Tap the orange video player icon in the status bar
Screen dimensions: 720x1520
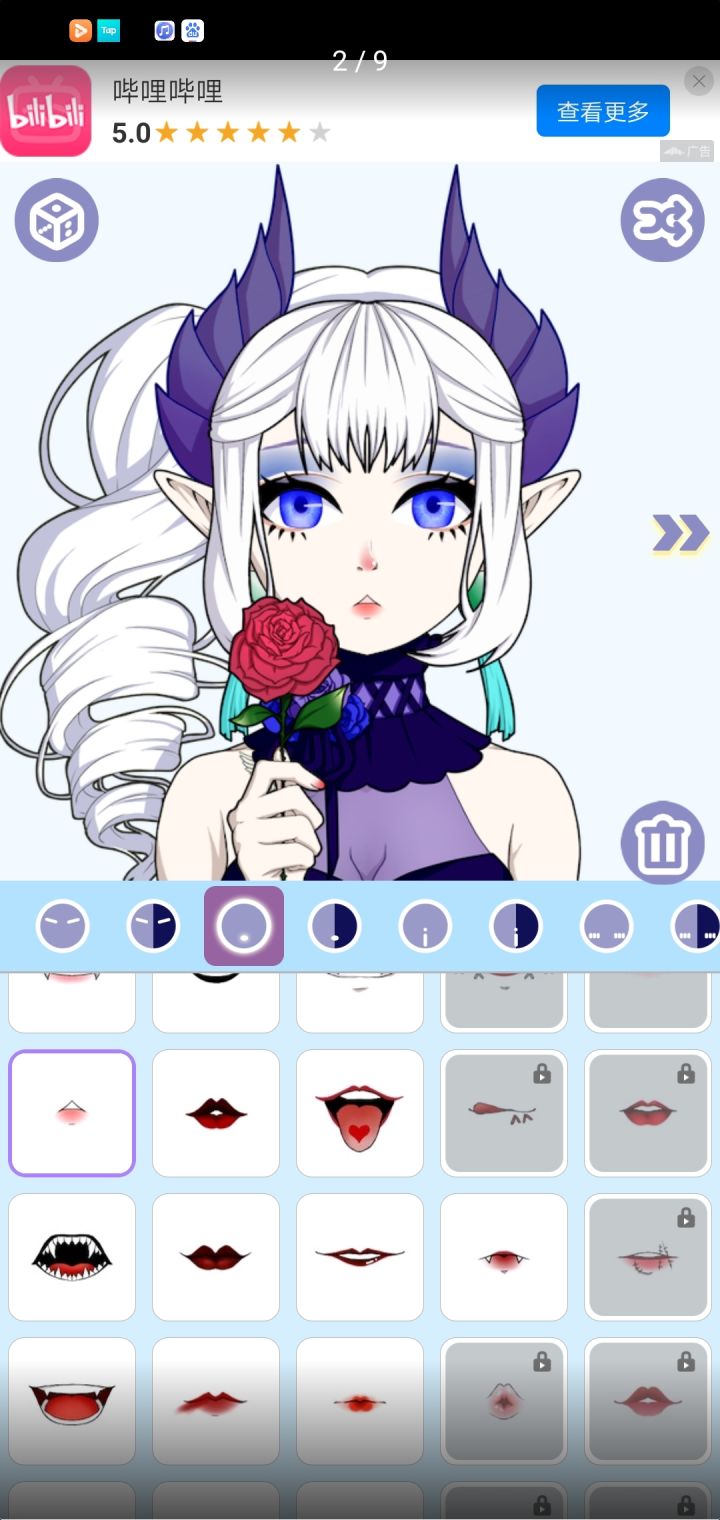[x=80, y=30]
